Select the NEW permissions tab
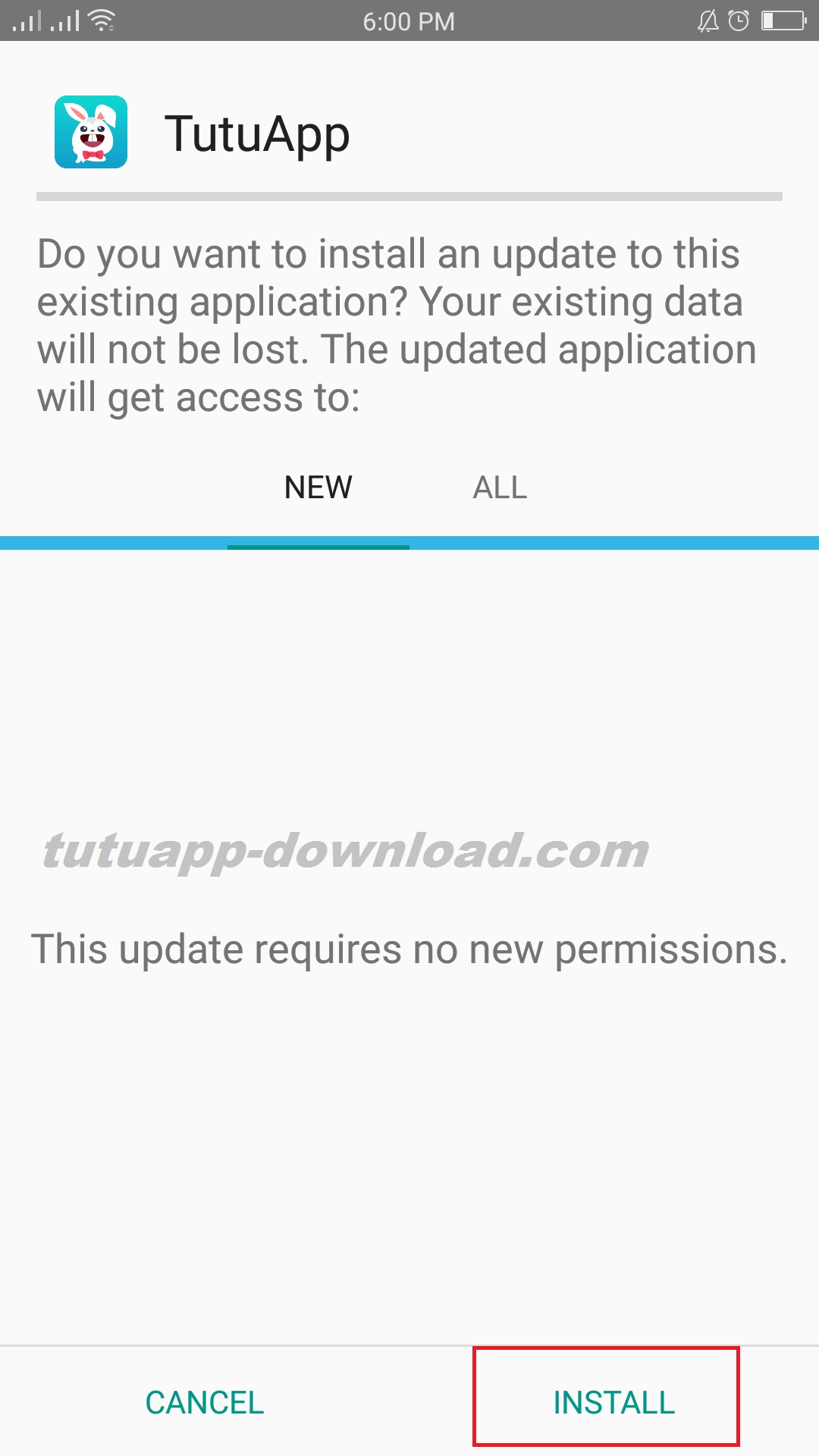 [318, 488]
